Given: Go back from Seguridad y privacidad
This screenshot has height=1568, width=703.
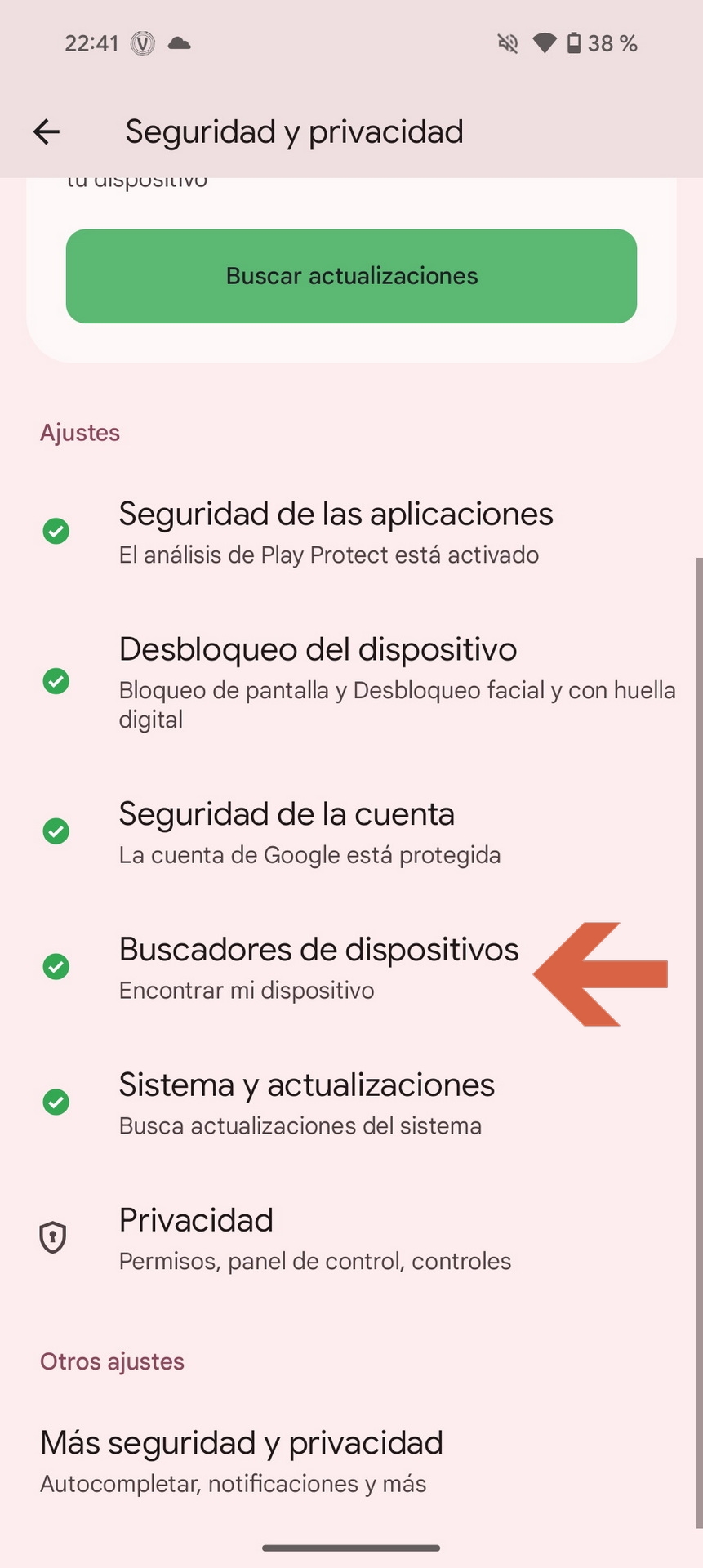Looking at the screenshot, I should pyautogui.click(x=47, y=131).
